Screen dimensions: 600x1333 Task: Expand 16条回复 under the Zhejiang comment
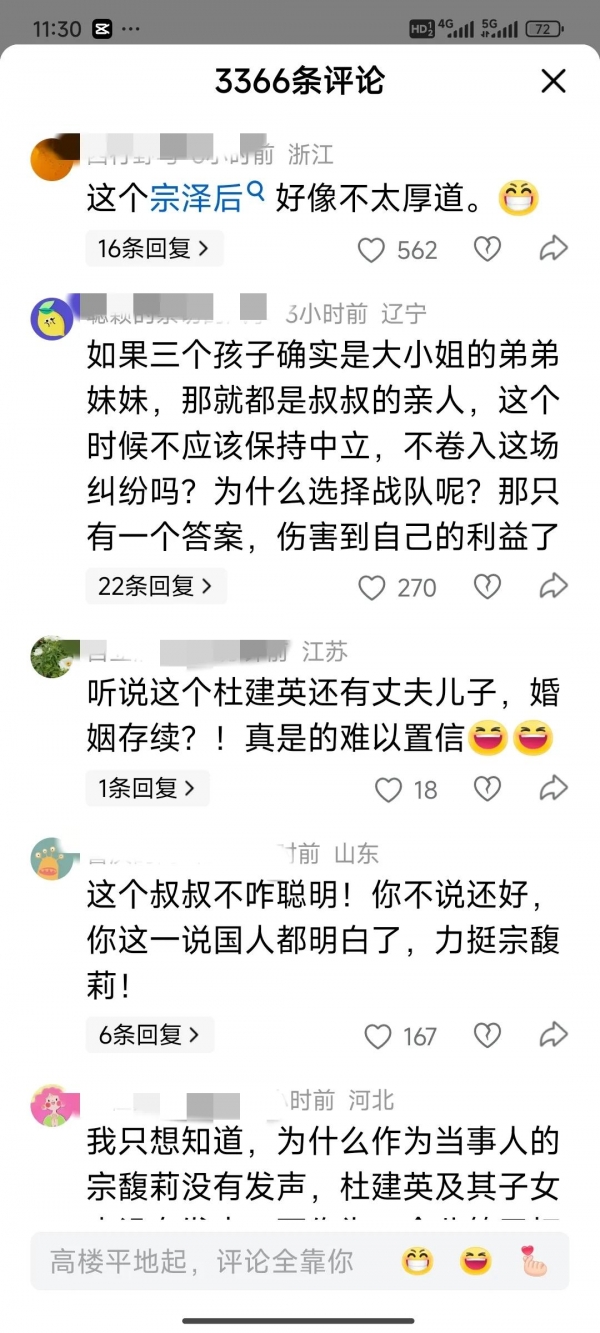point(153,248)
